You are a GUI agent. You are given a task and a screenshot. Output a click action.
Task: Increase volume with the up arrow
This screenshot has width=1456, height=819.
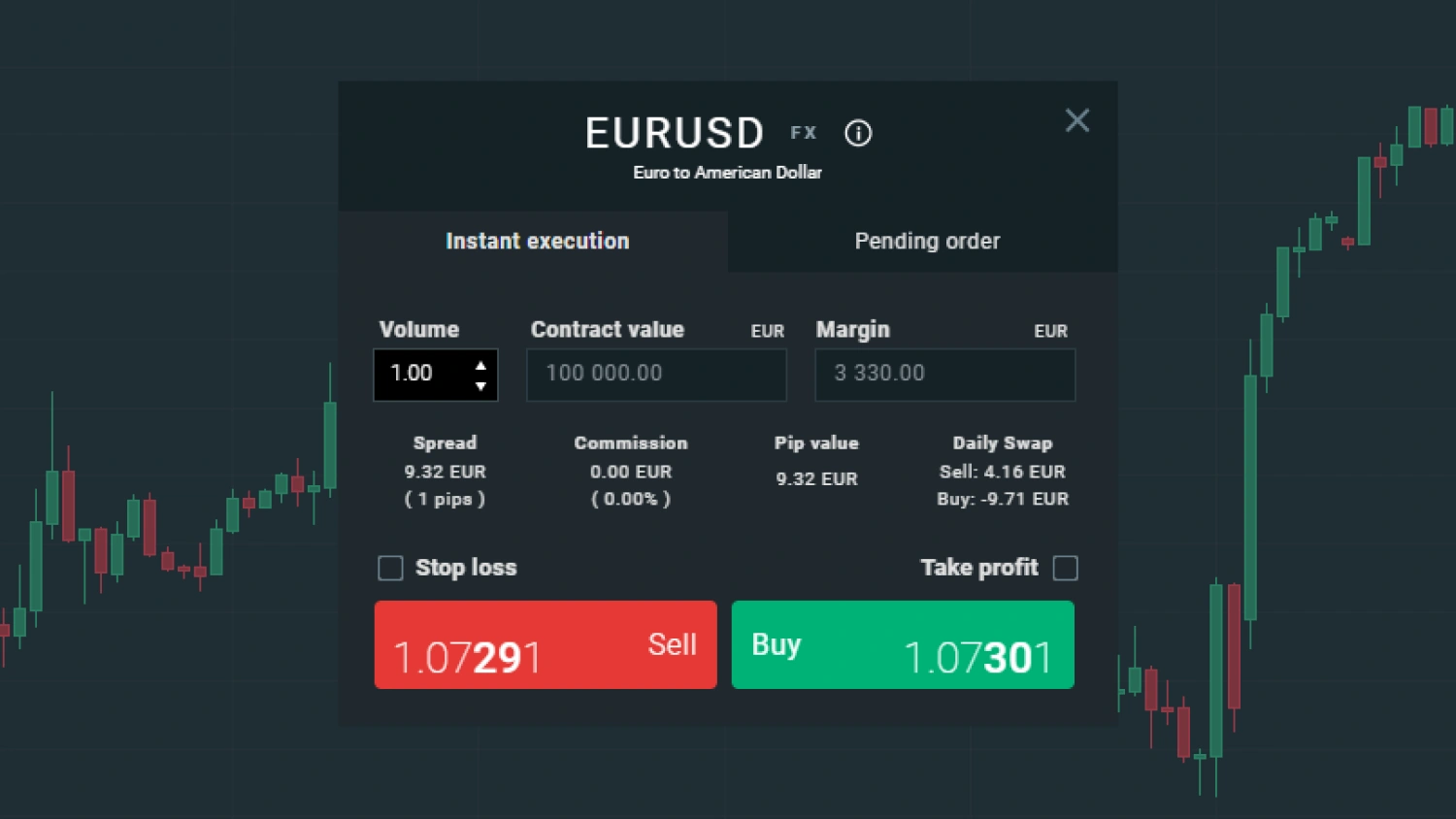click(x=480, y=365)
